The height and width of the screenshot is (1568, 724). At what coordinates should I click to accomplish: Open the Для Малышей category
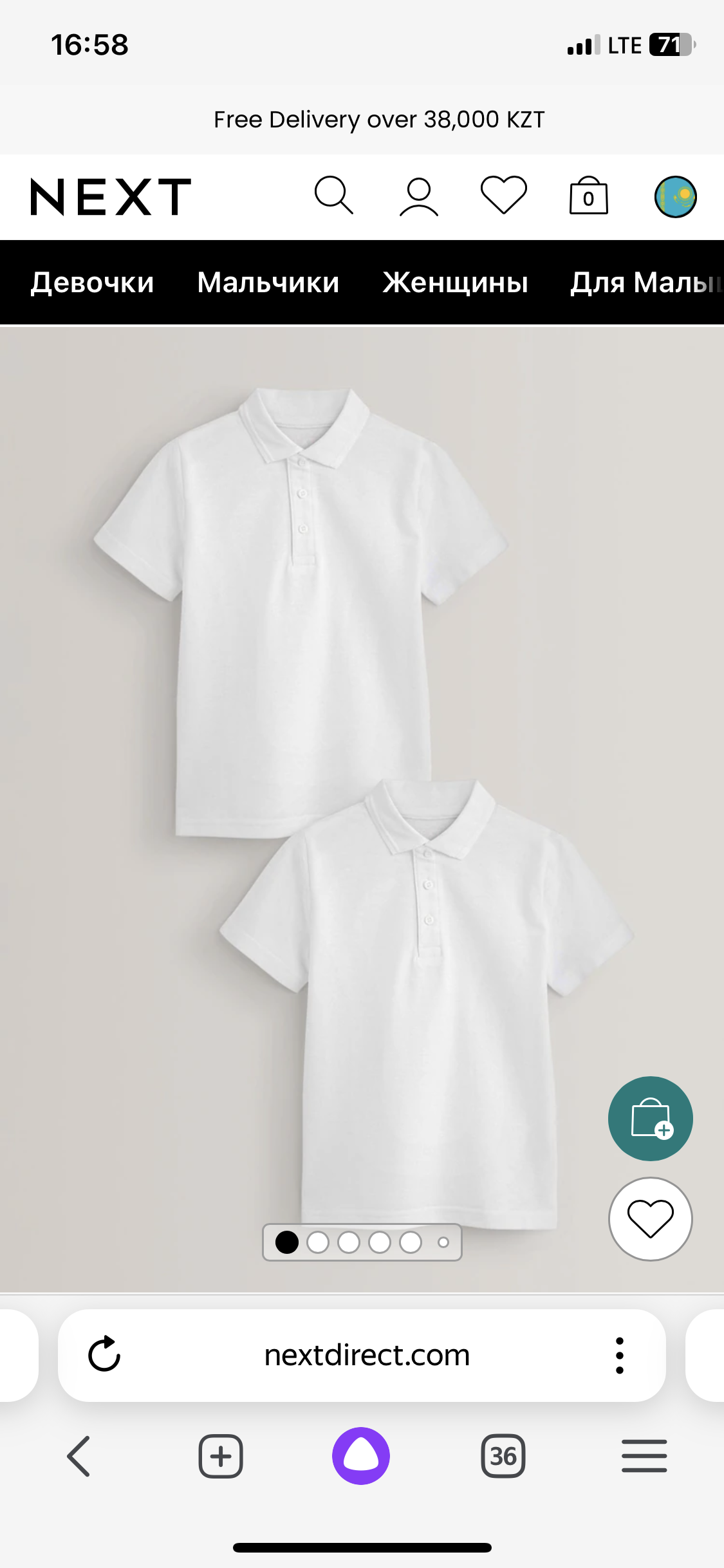[645, 283]
